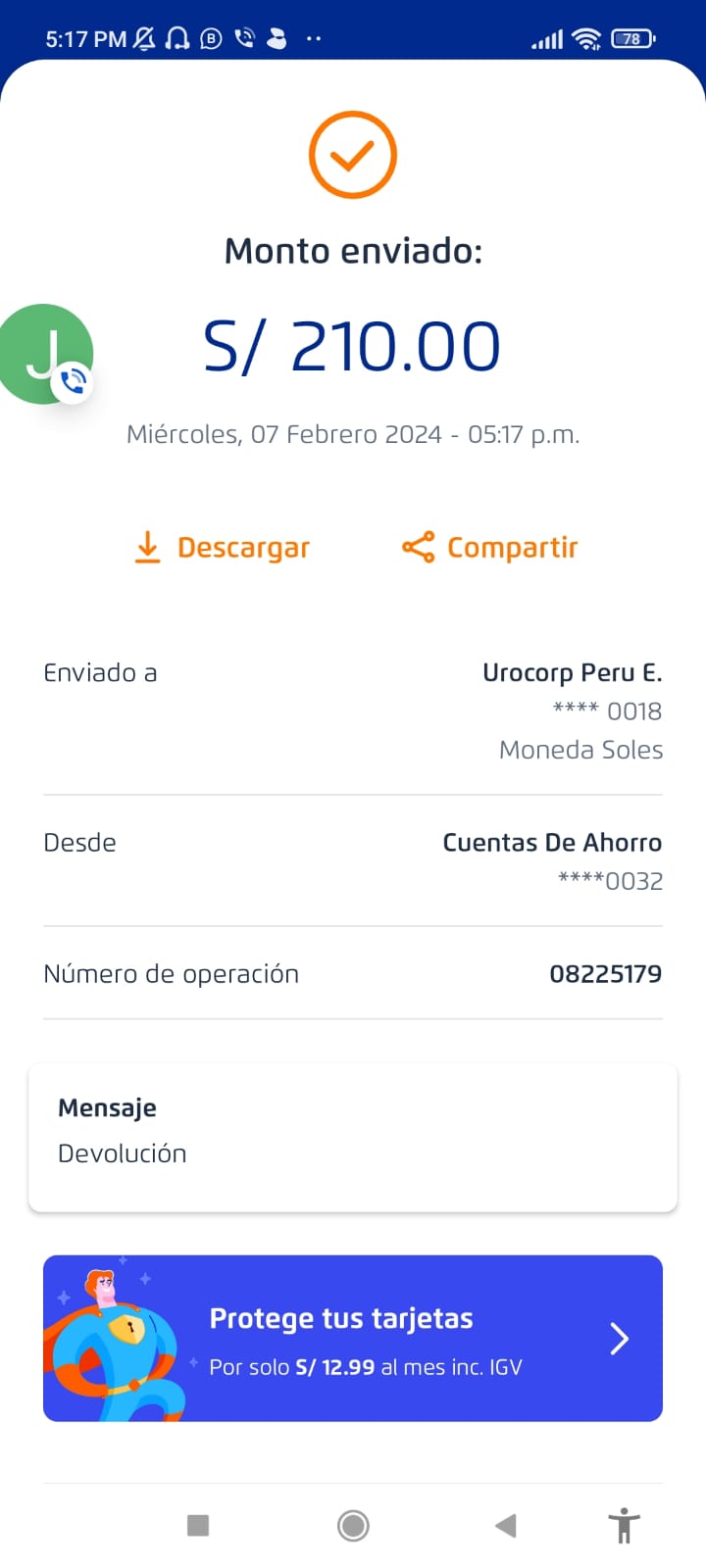Open the floating call bubble for J
The height and width of the screenshot is (1568, 706).
tap(45, 355)
